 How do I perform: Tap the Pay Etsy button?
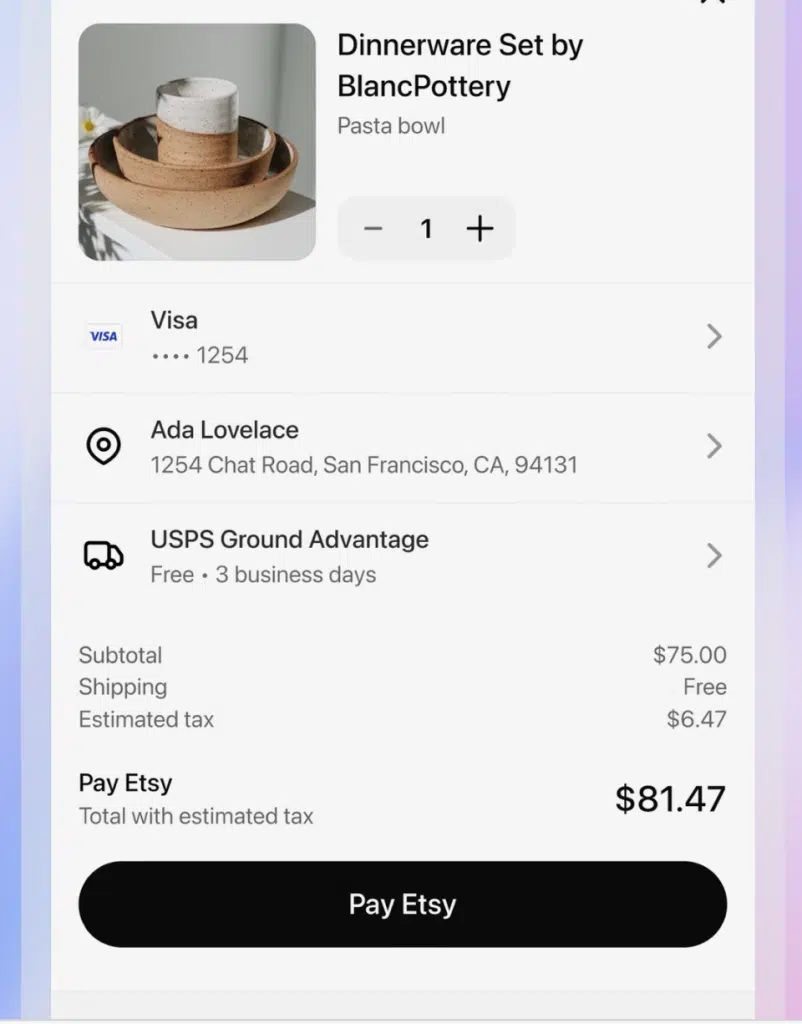pyautogui.click(x=402, y=904)
